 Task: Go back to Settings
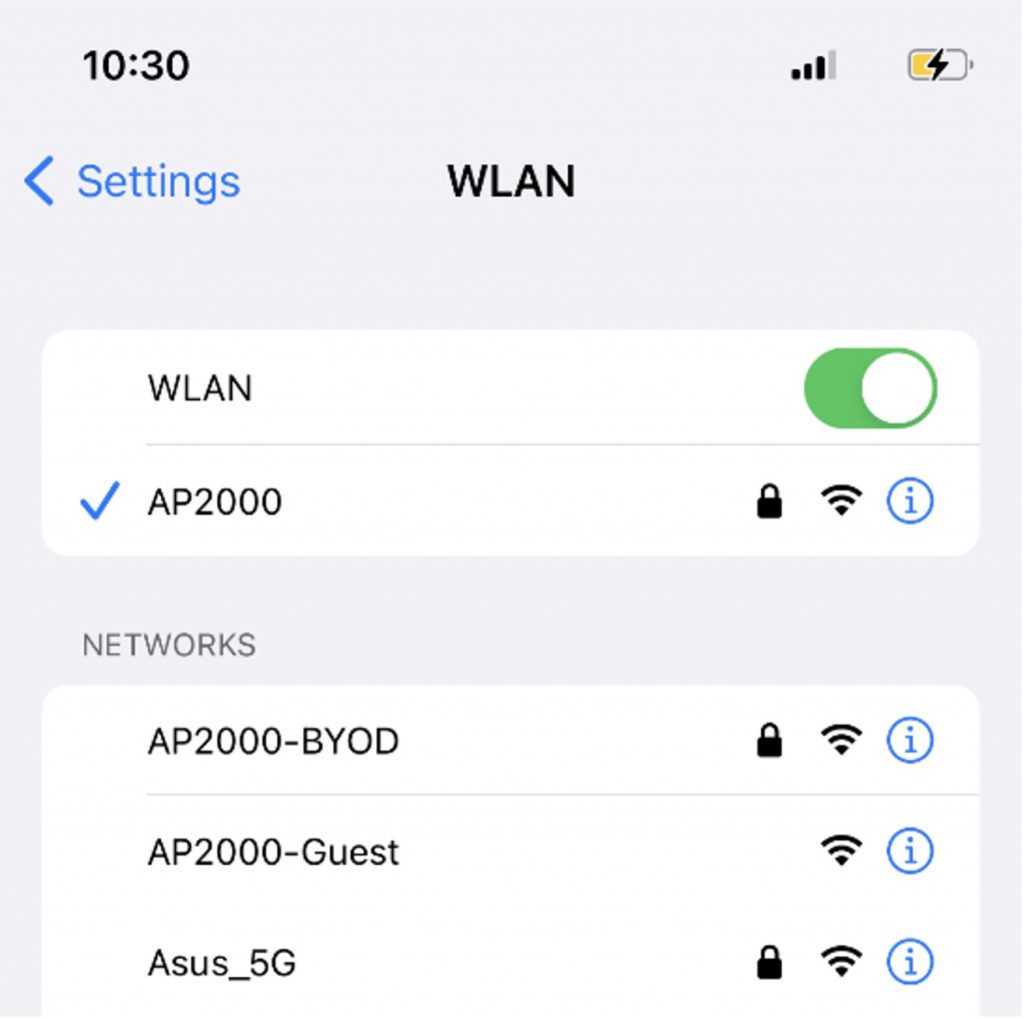click(132, 182)
